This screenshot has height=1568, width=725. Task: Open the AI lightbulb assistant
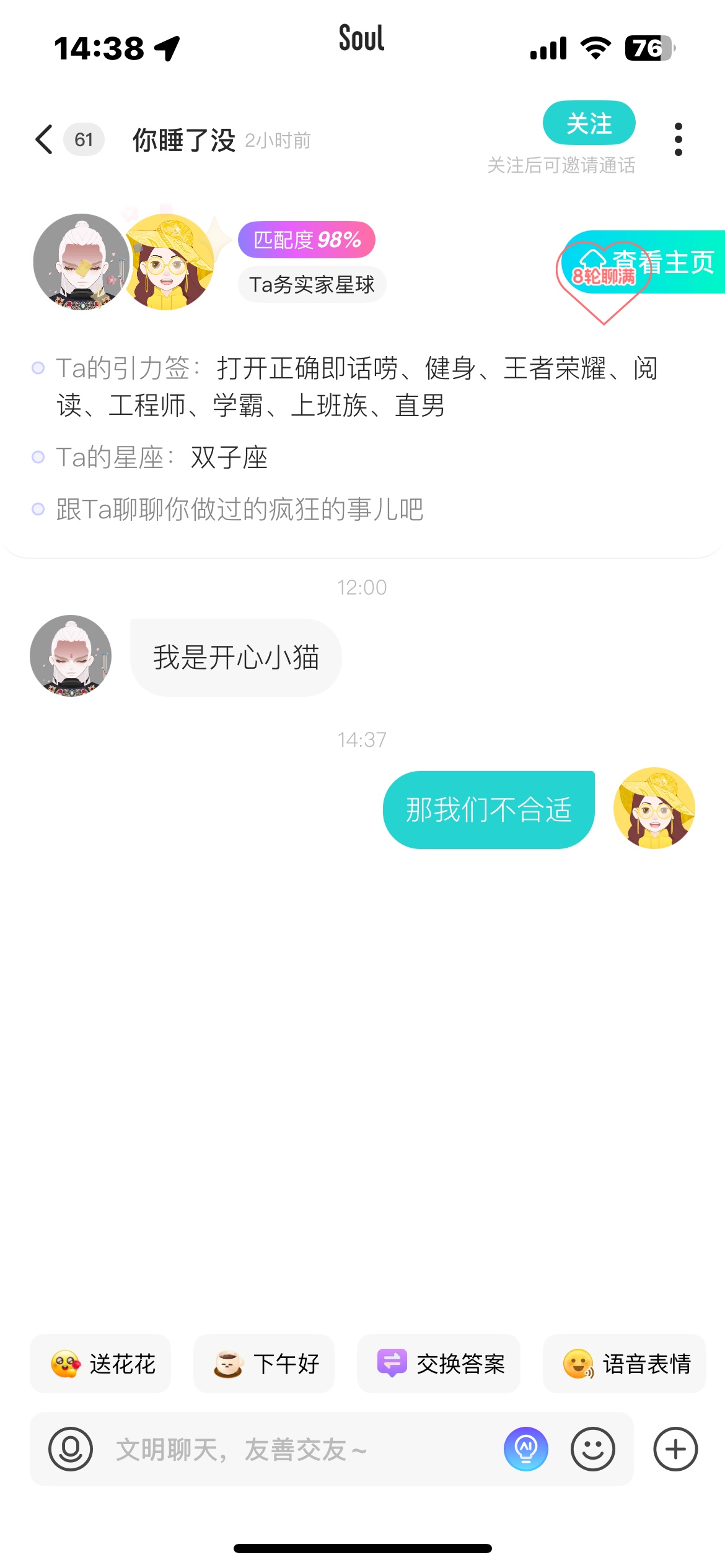526,1449
